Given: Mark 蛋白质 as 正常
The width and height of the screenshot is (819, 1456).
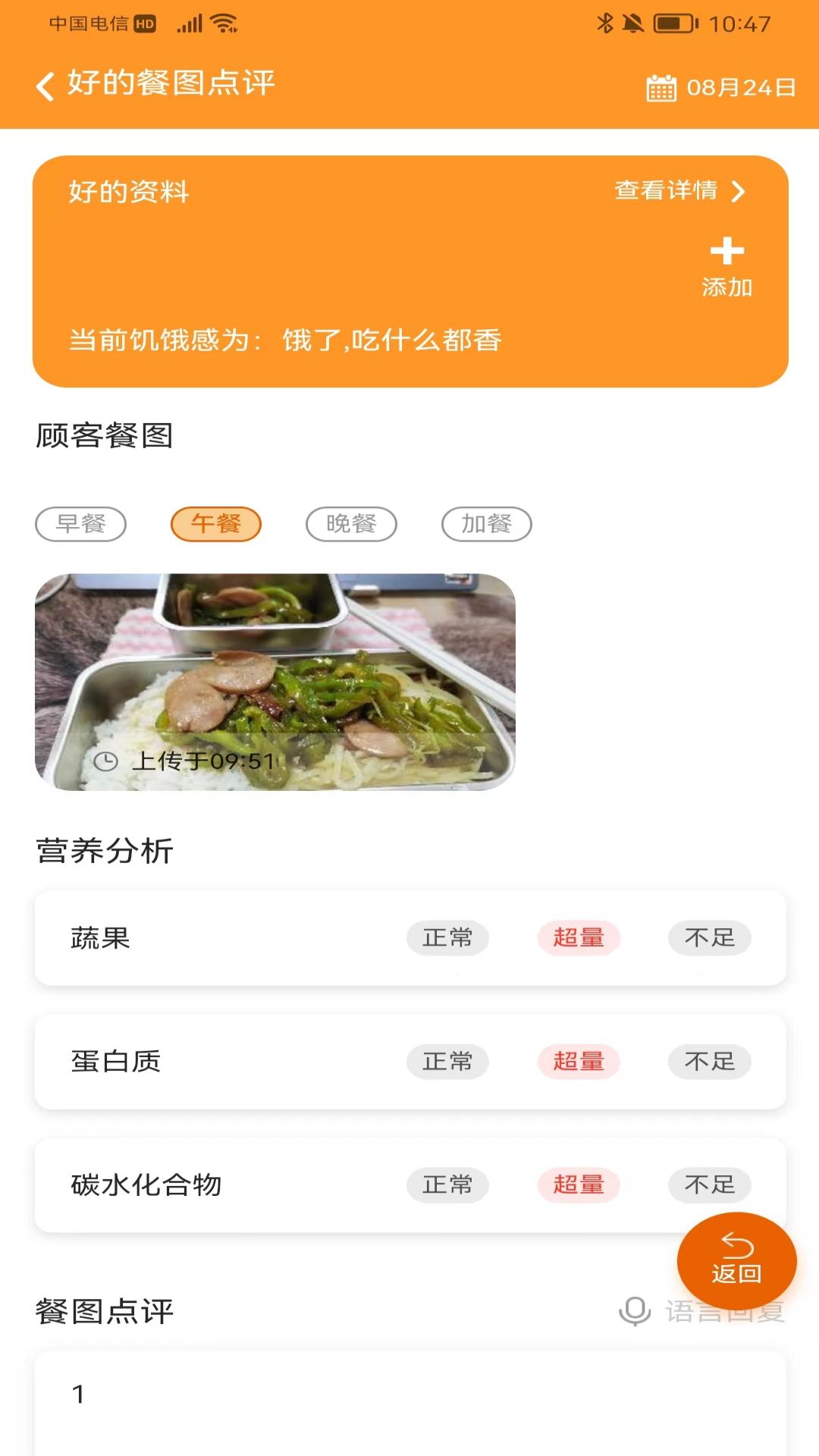Looking at the screenshot, I should click(x=447, y=1062).
